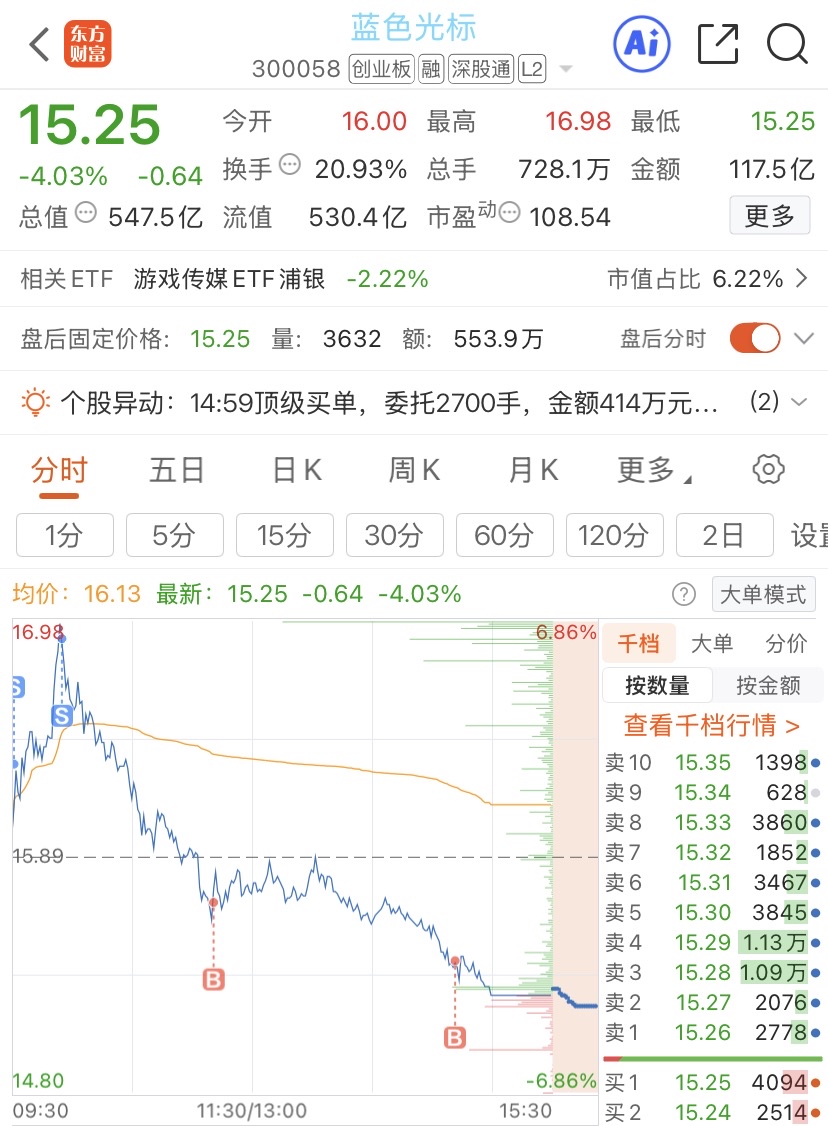Expand the 个股异动 alerts
828x1126 pixels.
point(799,402)
